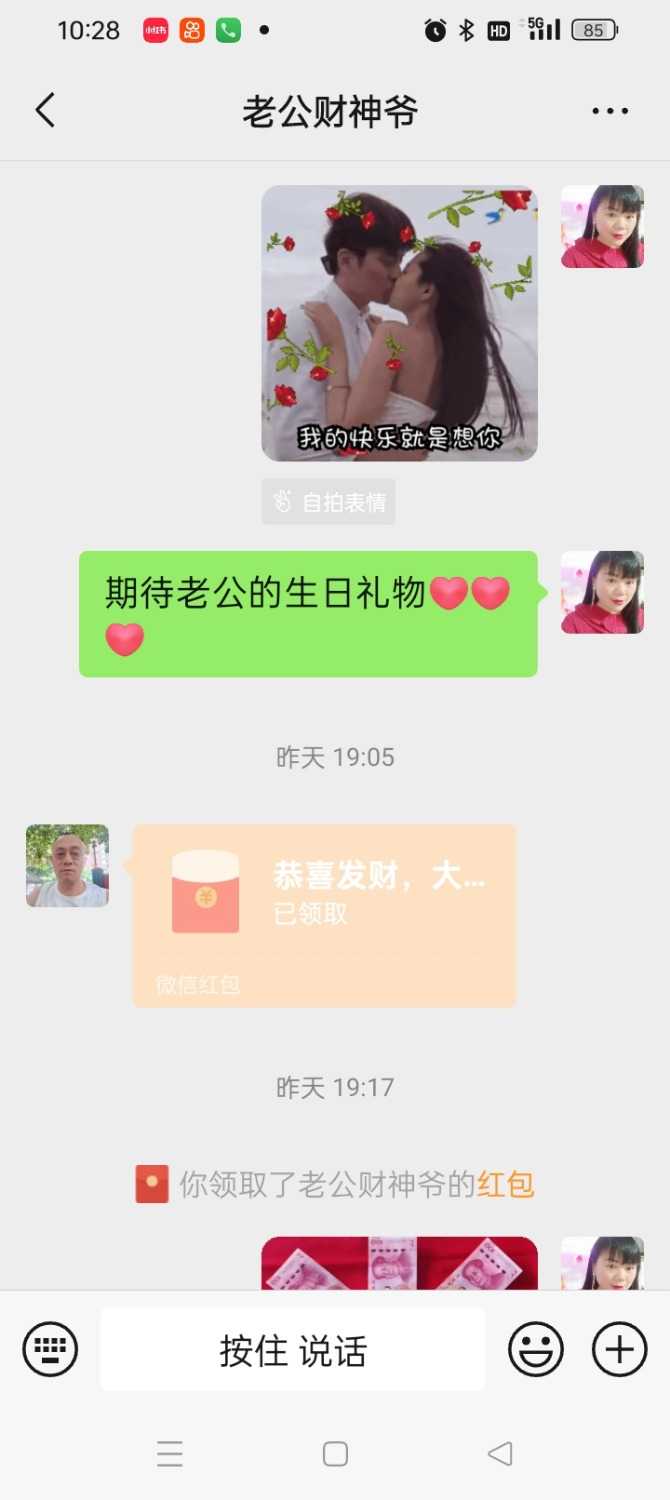The height and width of the screenshot is (1500, 670).
Task: Open the 恭喜发财 red packet
Action: 324,914
